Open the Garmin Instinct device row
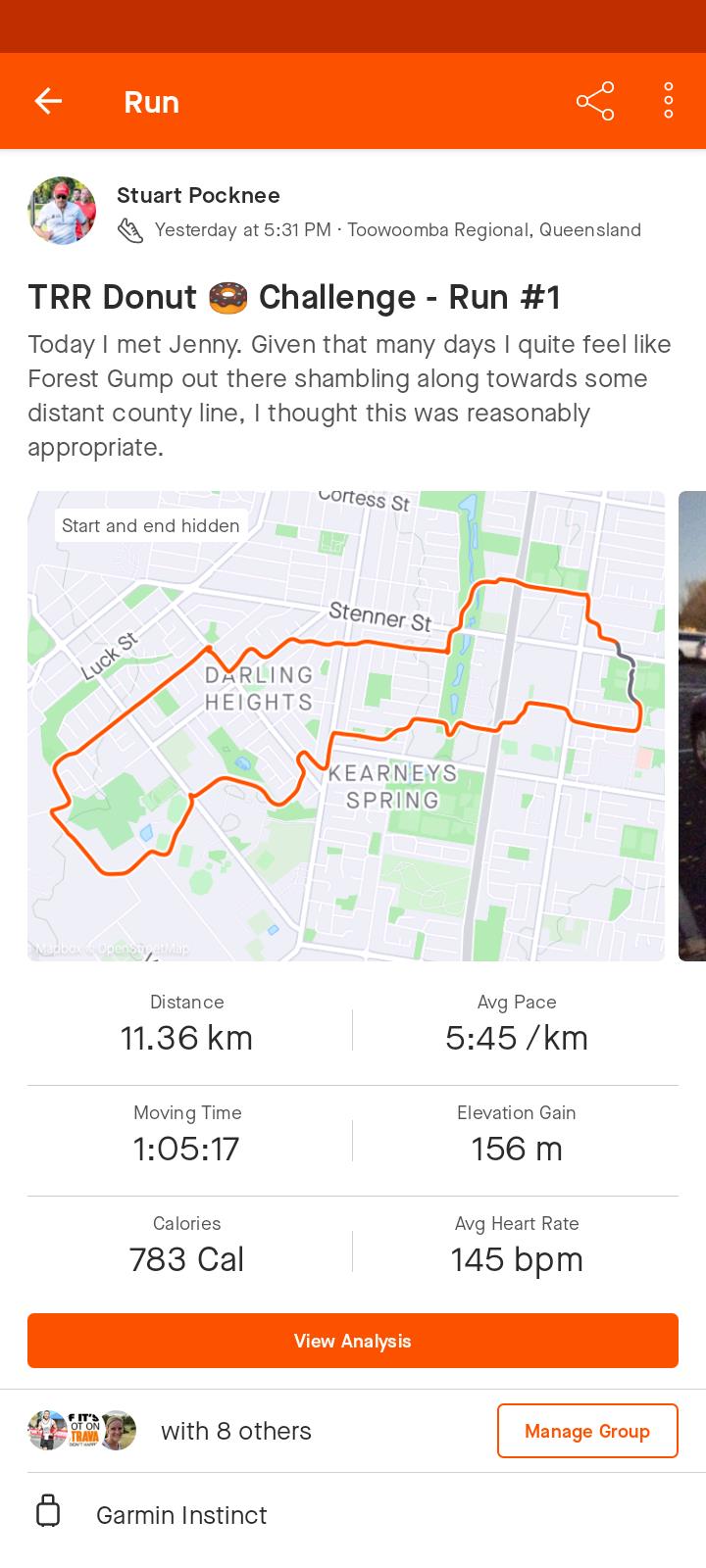The width and height of the screenshot is (706, 1568). [x=181, y=1514]
